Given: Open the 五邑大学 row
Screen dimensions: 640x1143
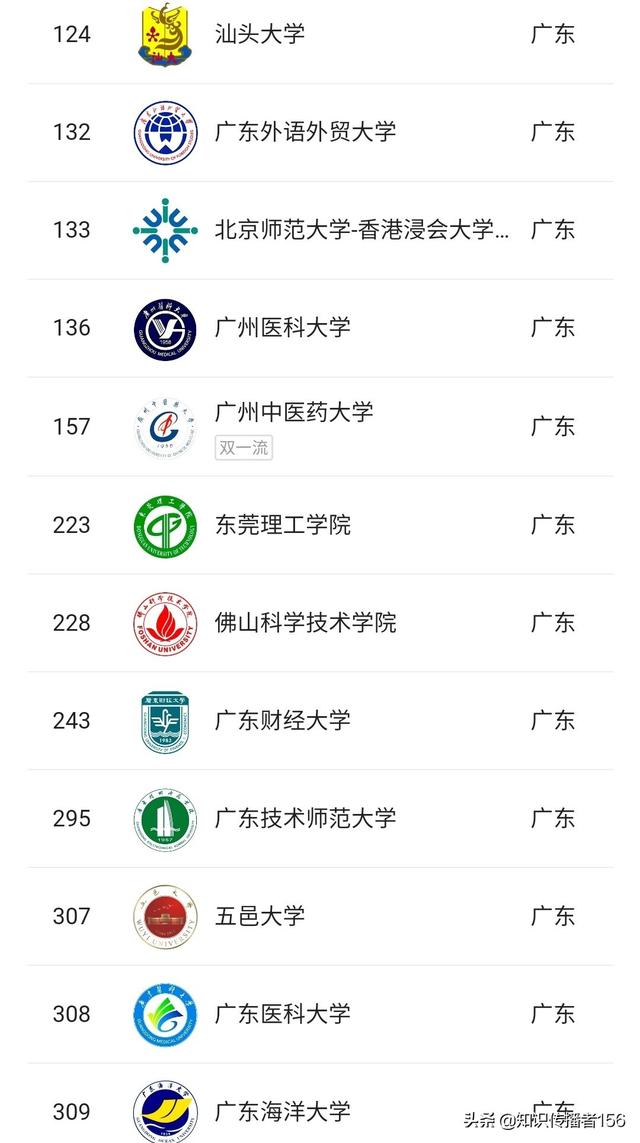Looking at the screenshot, I should [320, 916].
